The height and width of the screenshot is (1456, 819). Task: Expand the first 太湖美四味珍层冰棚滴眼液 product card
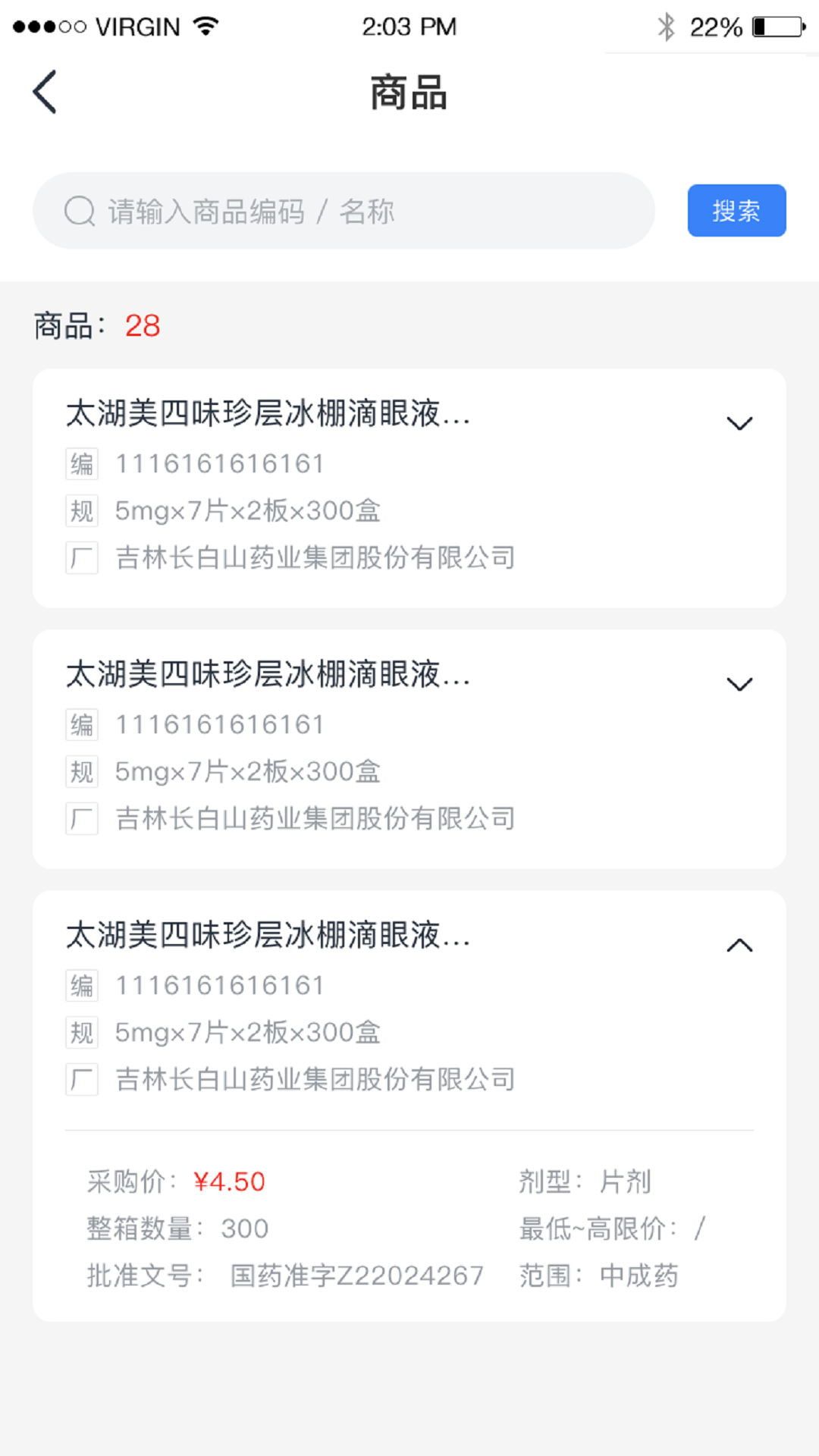pos(741,425)
